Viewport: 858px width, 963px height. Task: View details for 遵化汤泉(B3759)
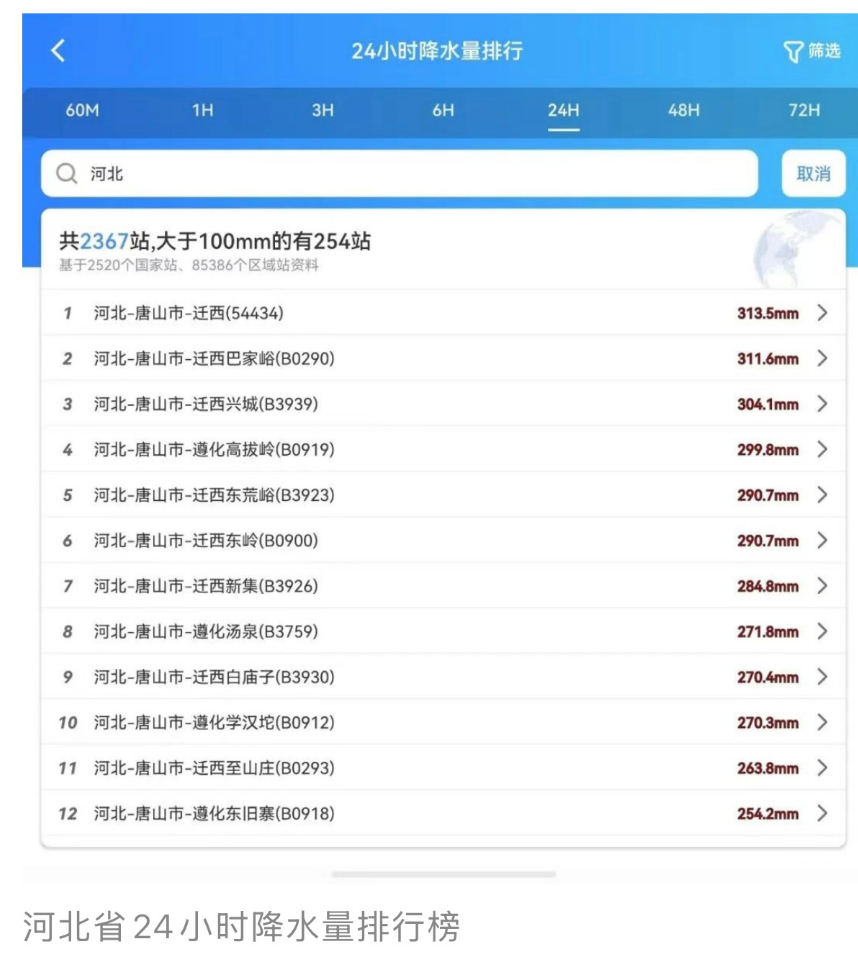(443, 631)
